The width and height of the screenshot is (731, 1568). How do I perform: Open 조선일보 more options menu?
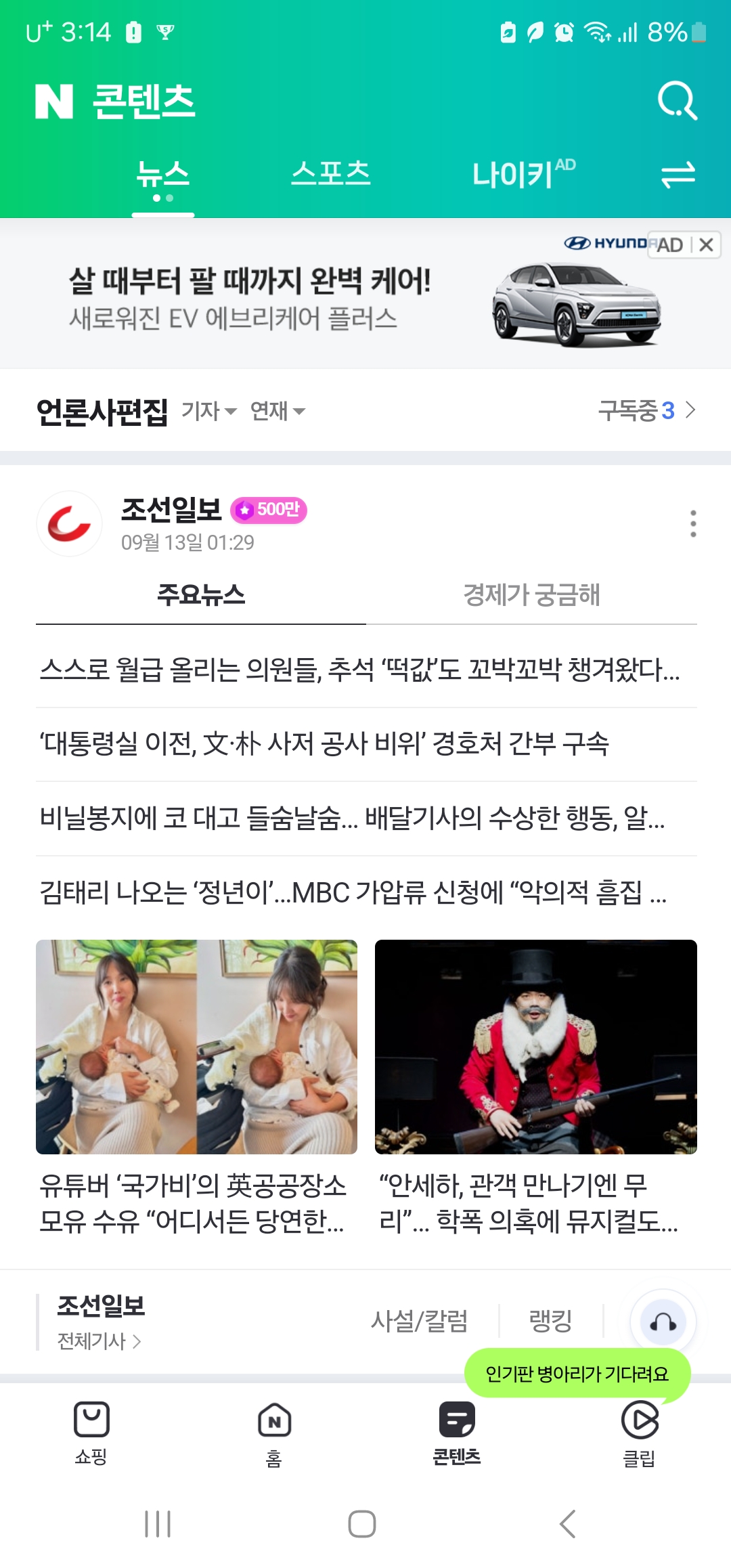coord(693,523)
